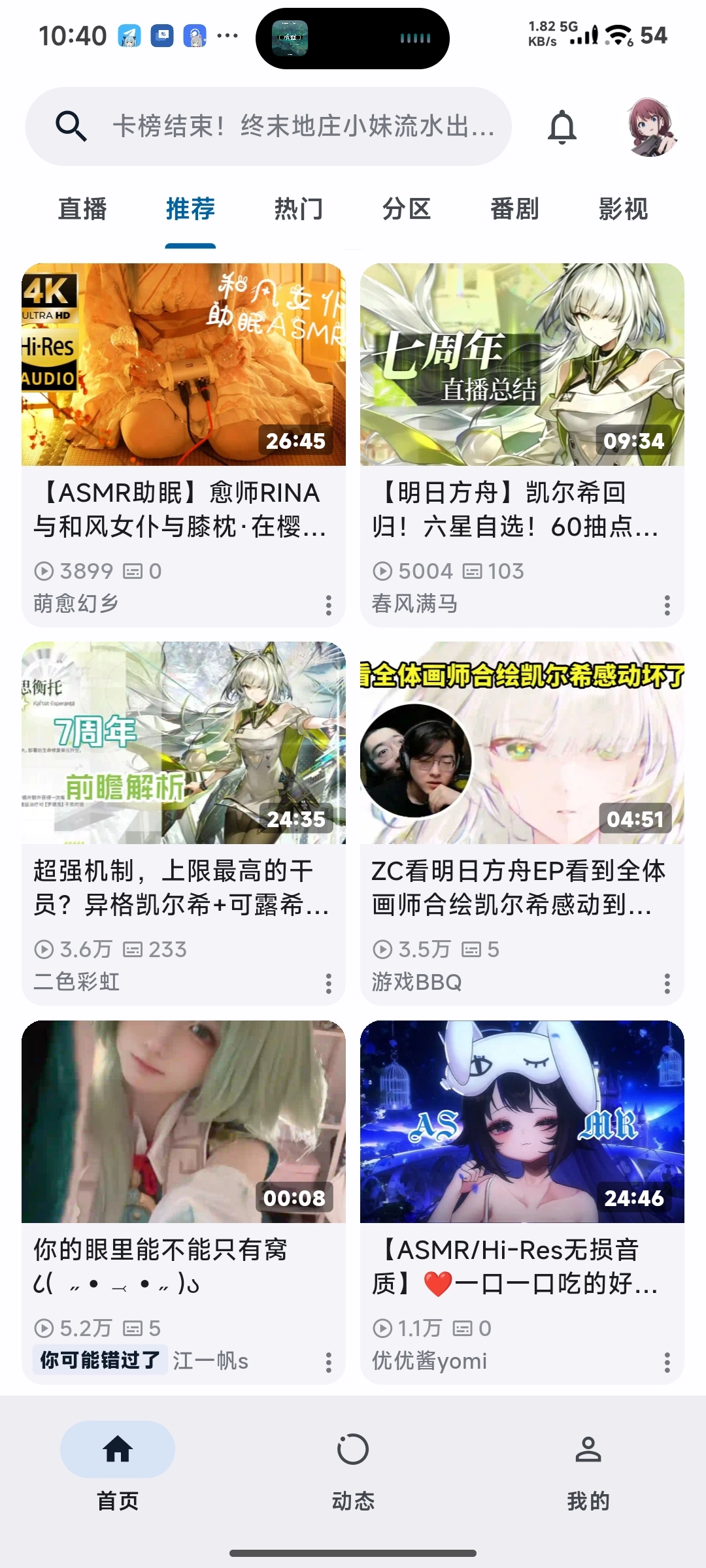Open the profile avatar
The width and height of the screenshot is (706, 1568).
pyautogui.click(x=651, y=127)
